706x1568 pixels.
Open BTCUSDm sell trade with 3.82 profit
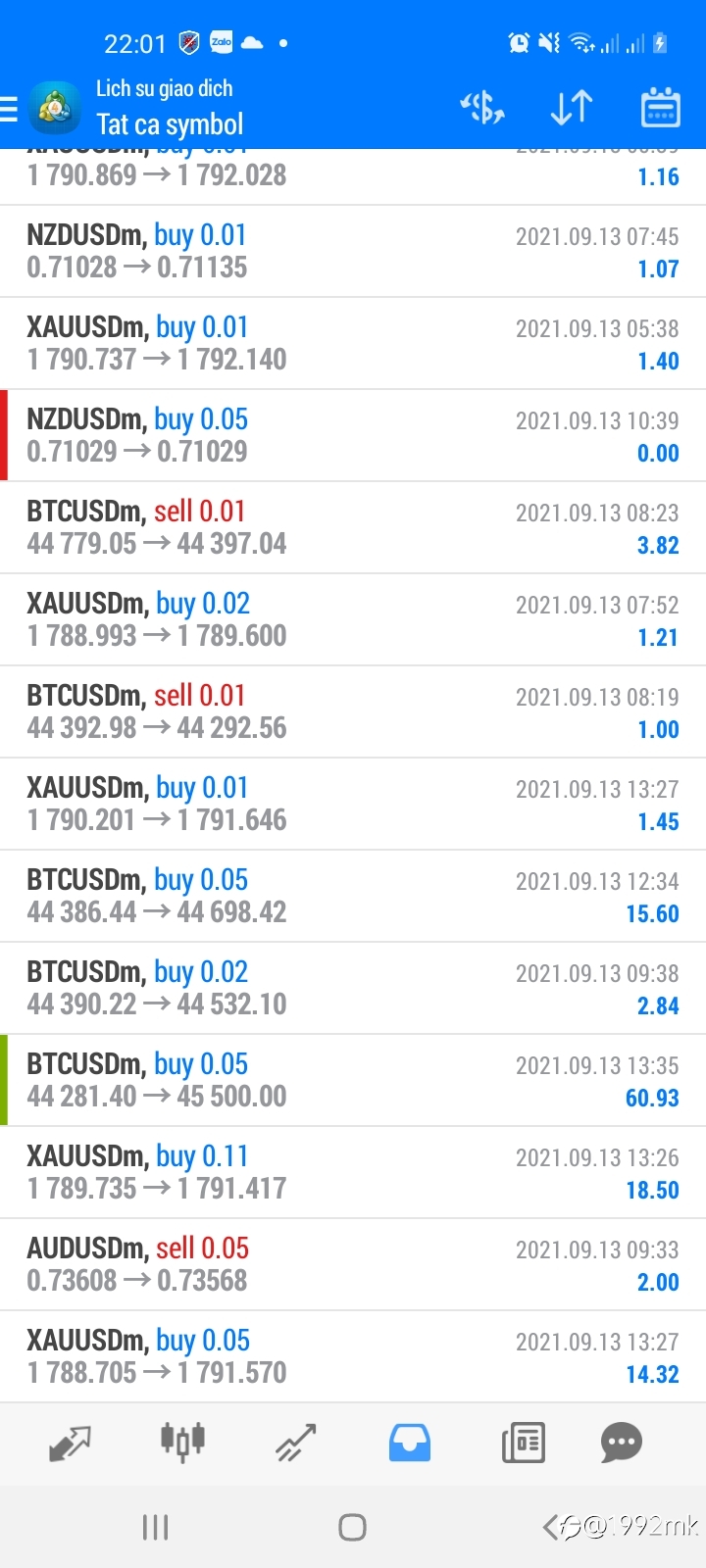click(353, 527)
